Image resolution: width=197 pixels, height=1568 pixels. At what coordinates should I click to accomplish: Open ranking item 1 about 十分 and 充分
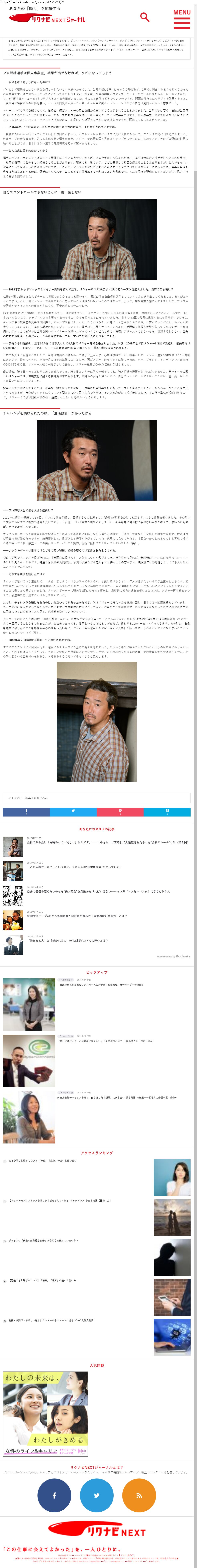coord(42,1161)
